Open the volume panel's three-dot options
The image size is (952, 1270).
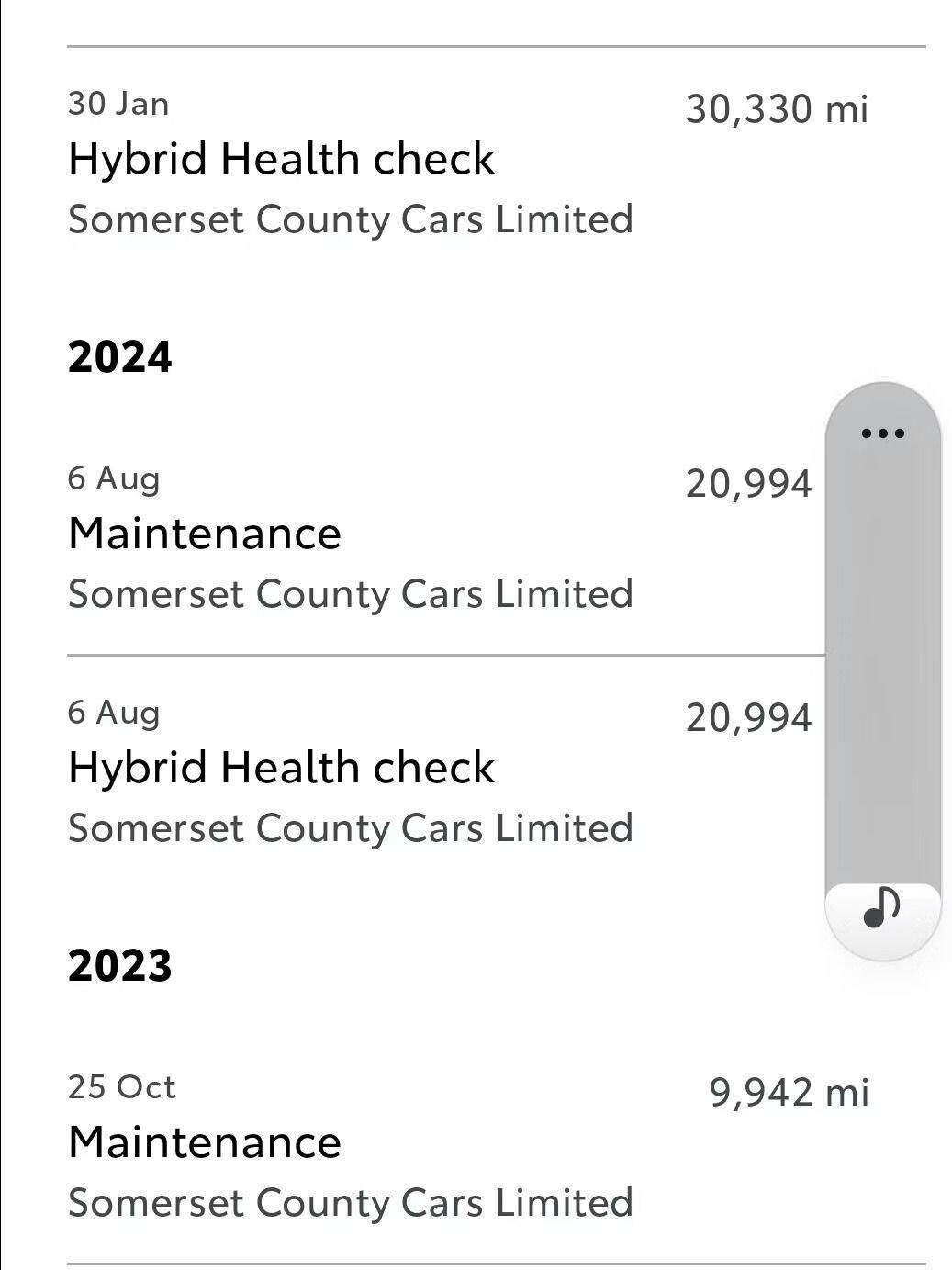pos(883,433)
